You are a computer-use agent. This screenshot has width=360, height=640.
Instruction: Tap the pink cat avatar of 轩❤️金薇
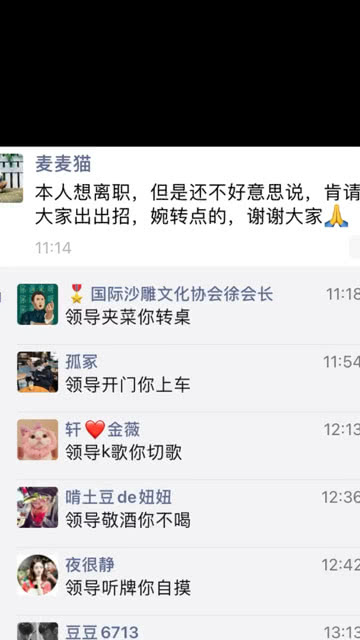38,440
